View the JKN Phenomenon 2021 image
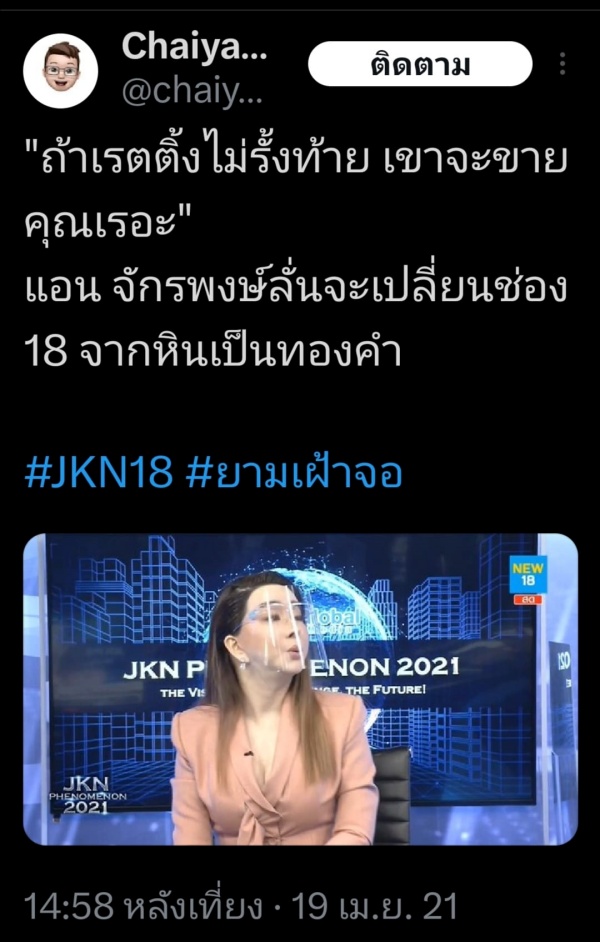This screenshot has height=942, width=600. pos(300,689)
